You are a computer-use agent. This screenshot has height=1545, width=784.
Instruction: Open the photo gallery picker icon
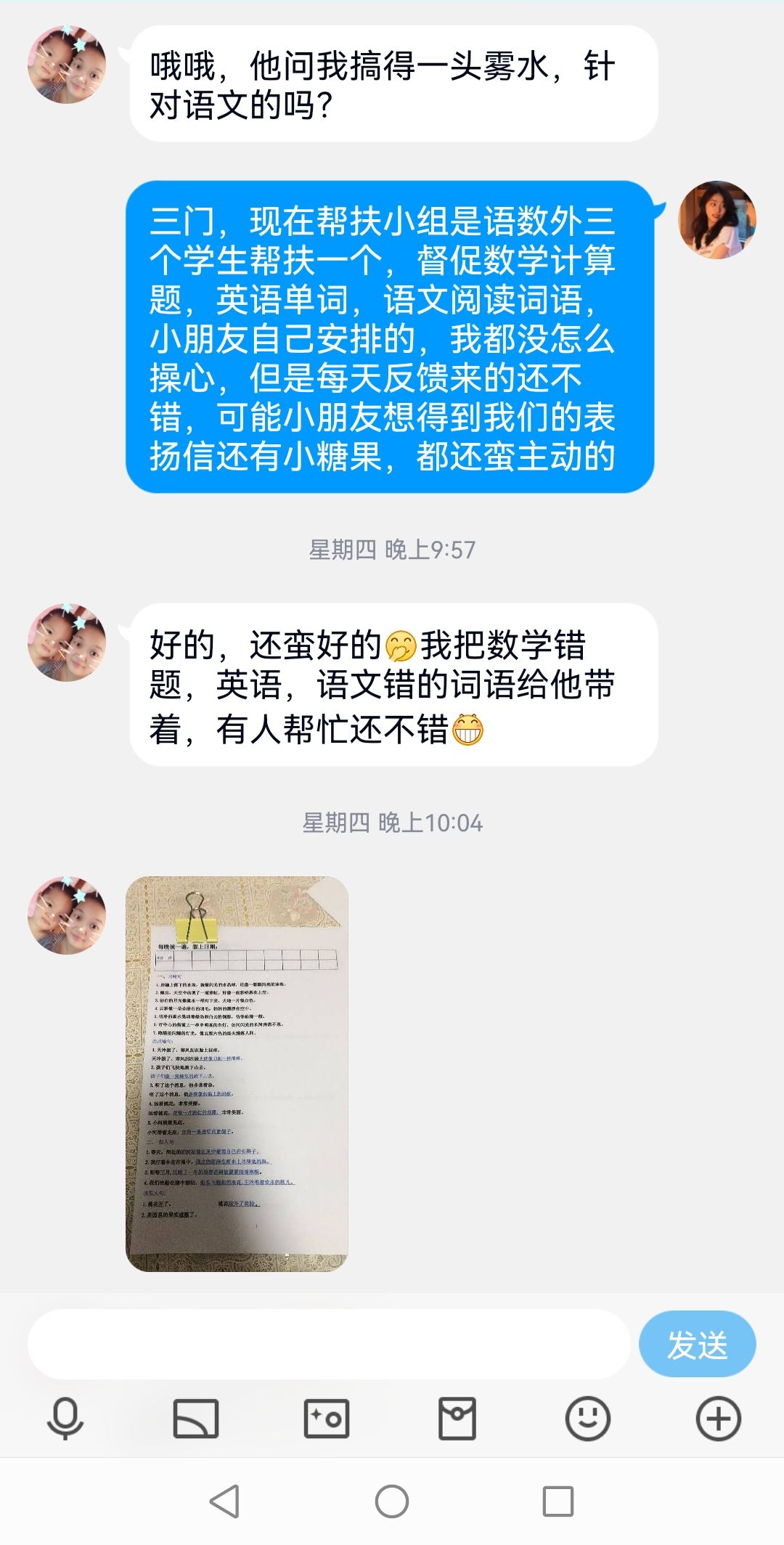click(196, 1419)
